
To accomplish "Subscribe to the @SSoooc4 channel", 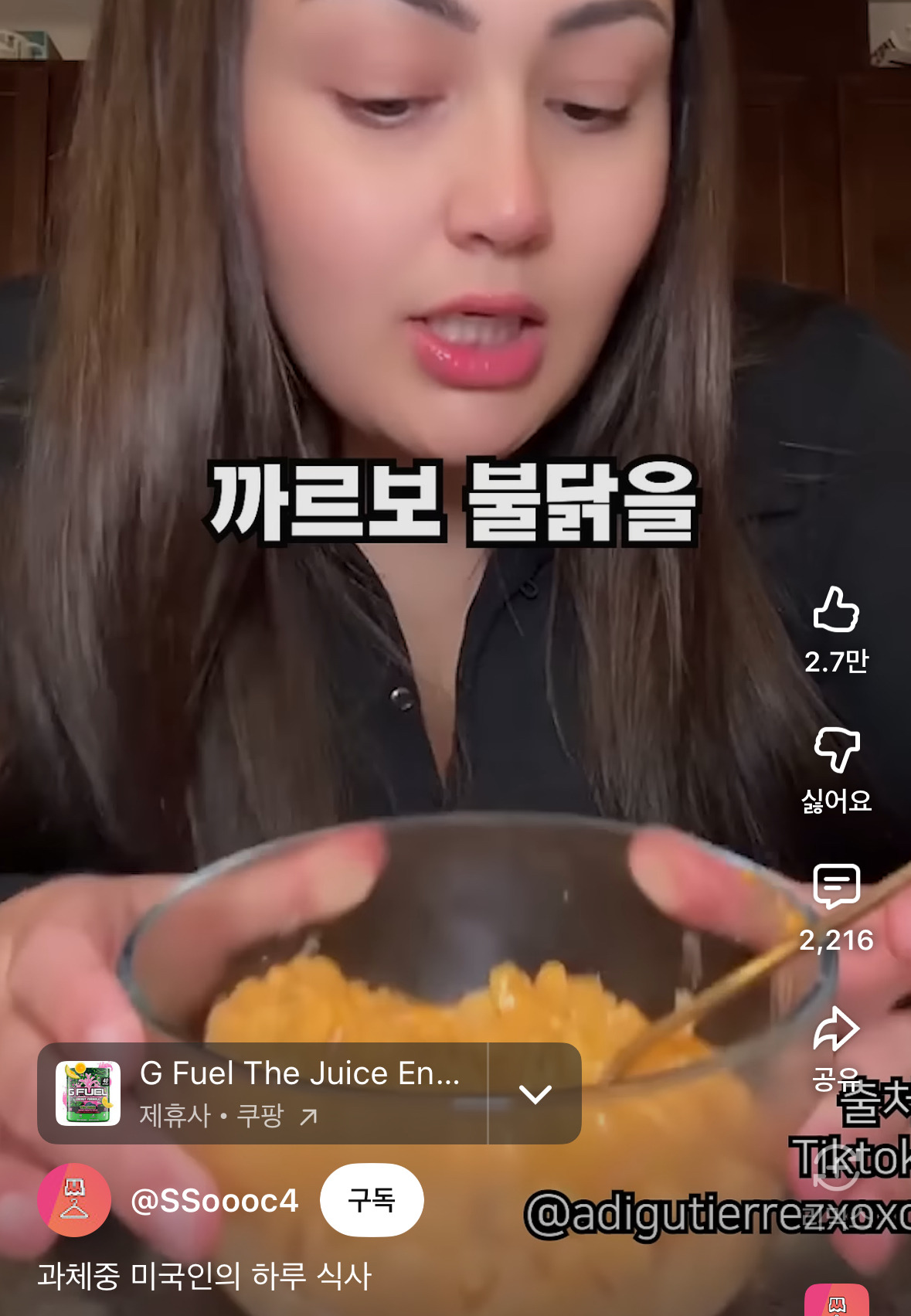I will coord(372,1200).
